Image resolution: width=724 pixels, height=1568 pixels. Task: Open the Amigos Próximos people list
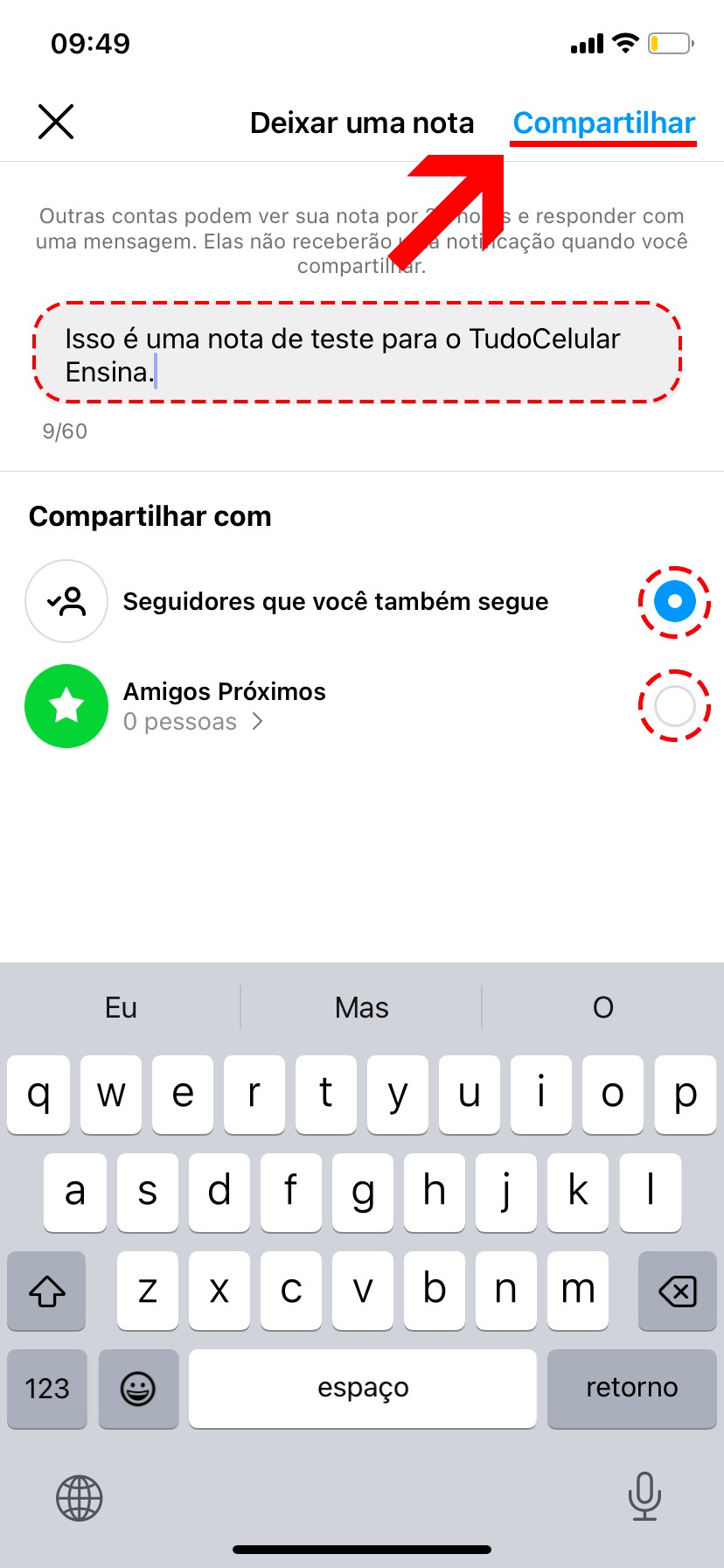[193, 722]
